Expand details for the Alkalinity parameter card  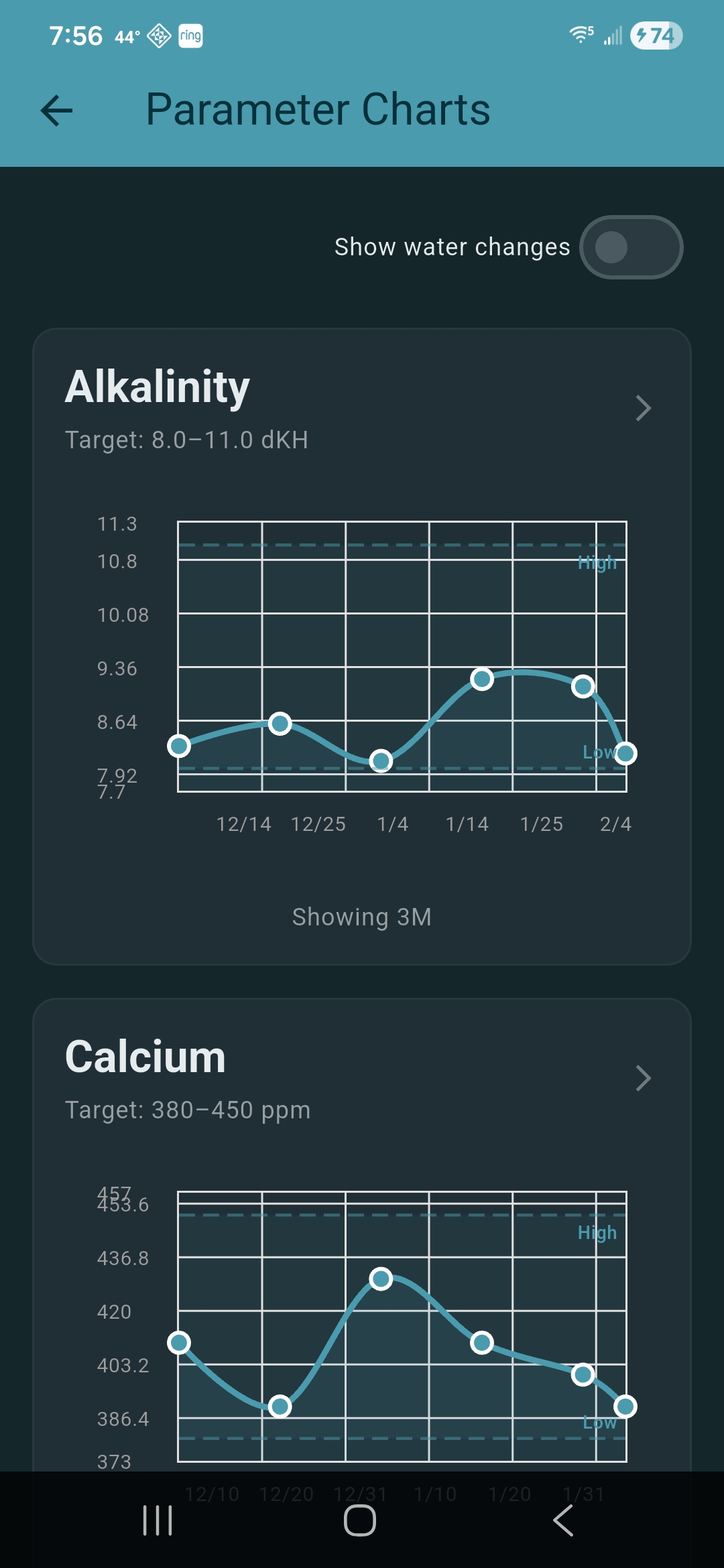click(x=642, y=408)
